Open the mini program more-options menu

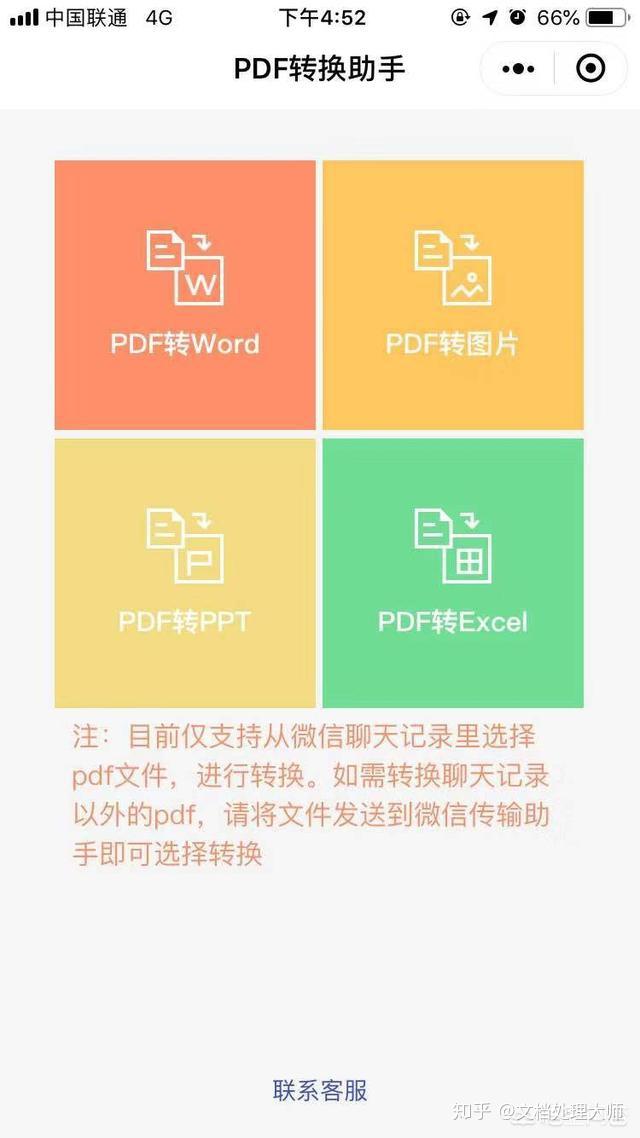pyautogui.click(x=518, y=69)
